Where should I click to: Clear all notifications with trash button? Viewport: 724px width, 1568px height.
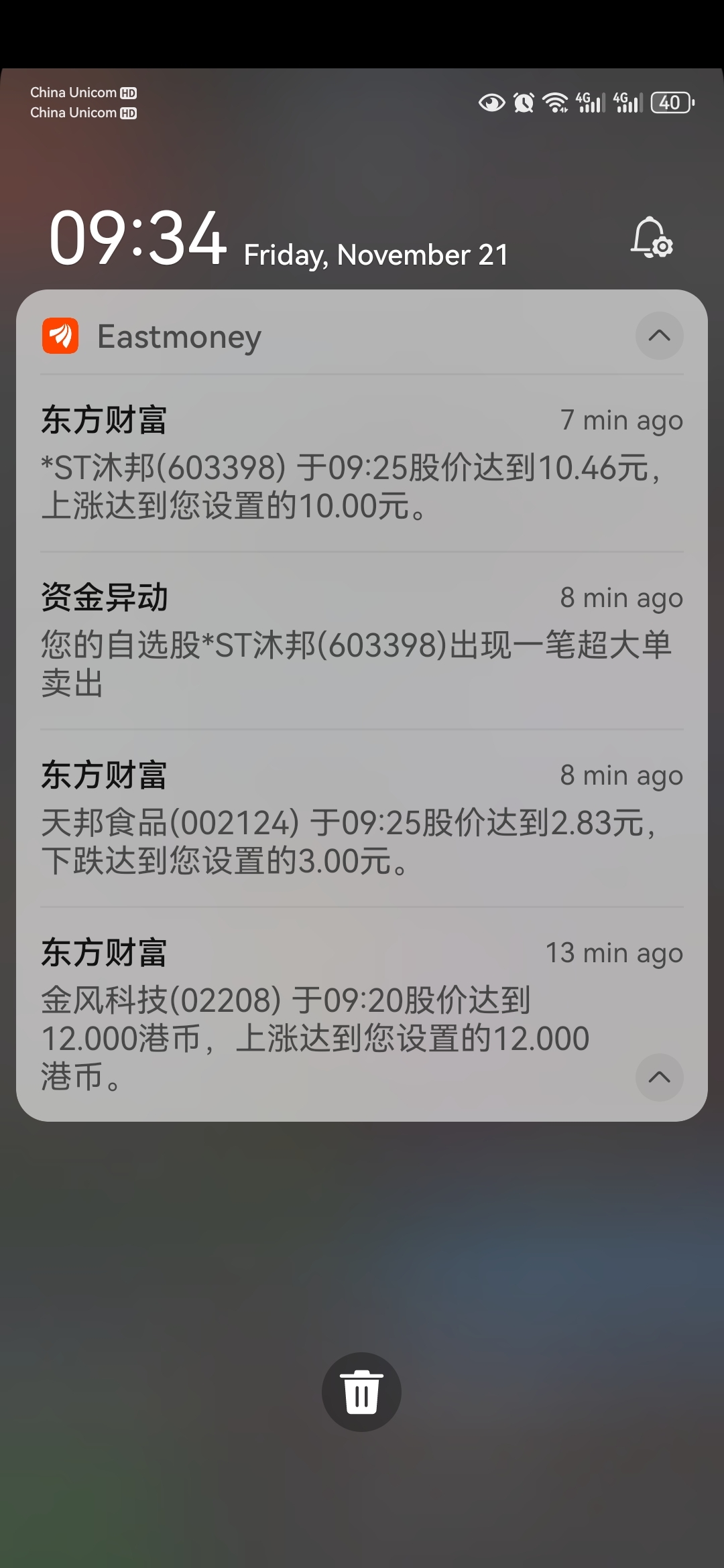(361, 1392)
